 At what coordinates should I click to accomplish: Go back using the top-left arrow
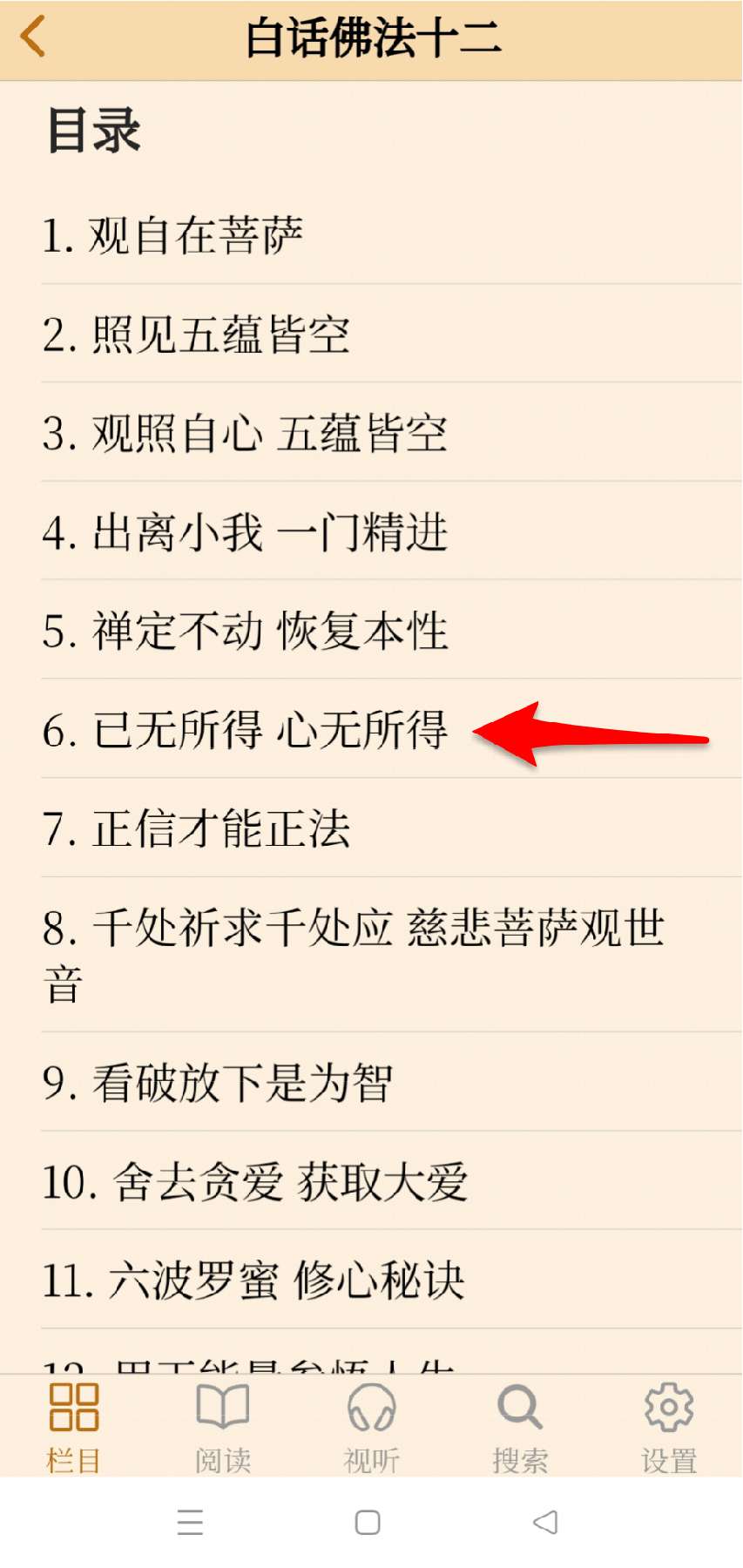(33, 37)
